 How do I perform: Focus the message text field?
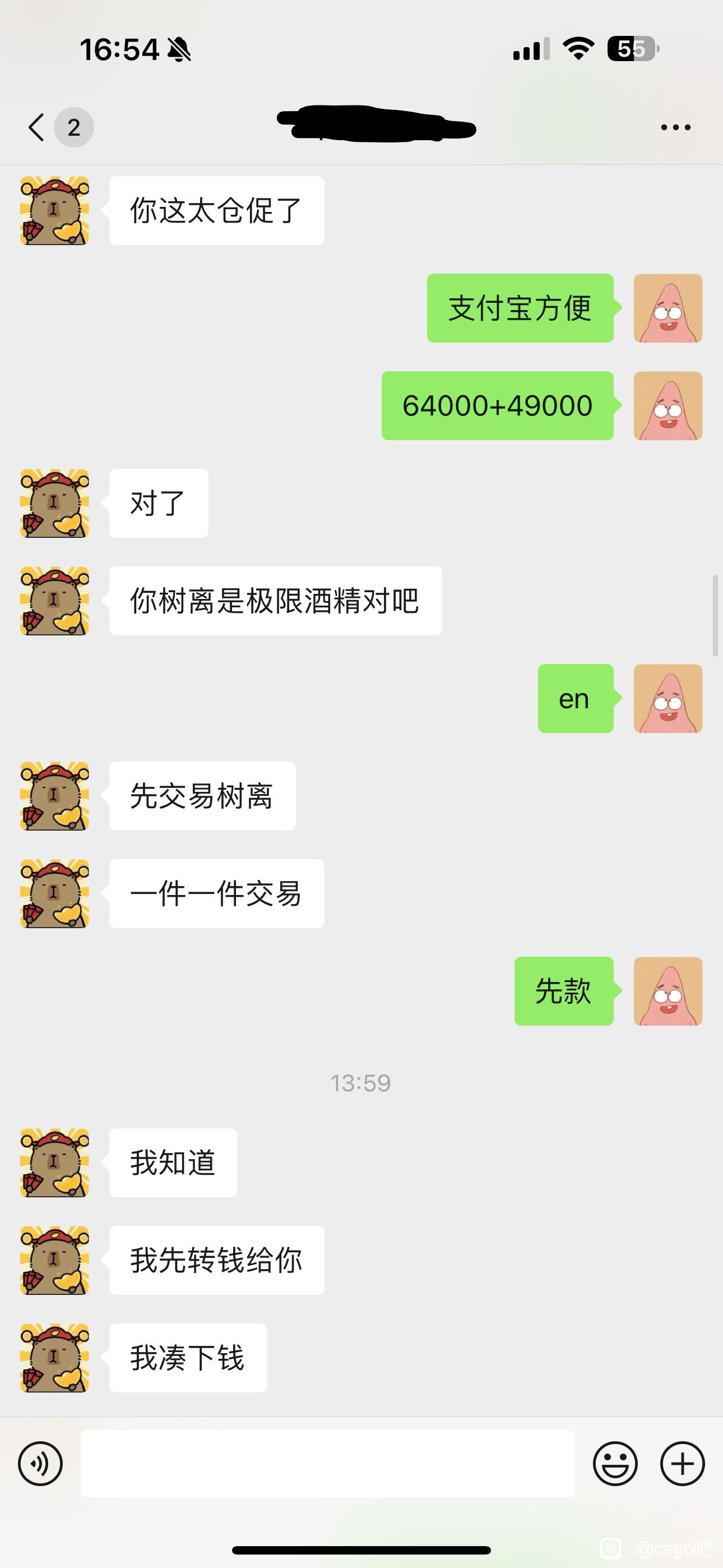click(x=327, y=1463)
